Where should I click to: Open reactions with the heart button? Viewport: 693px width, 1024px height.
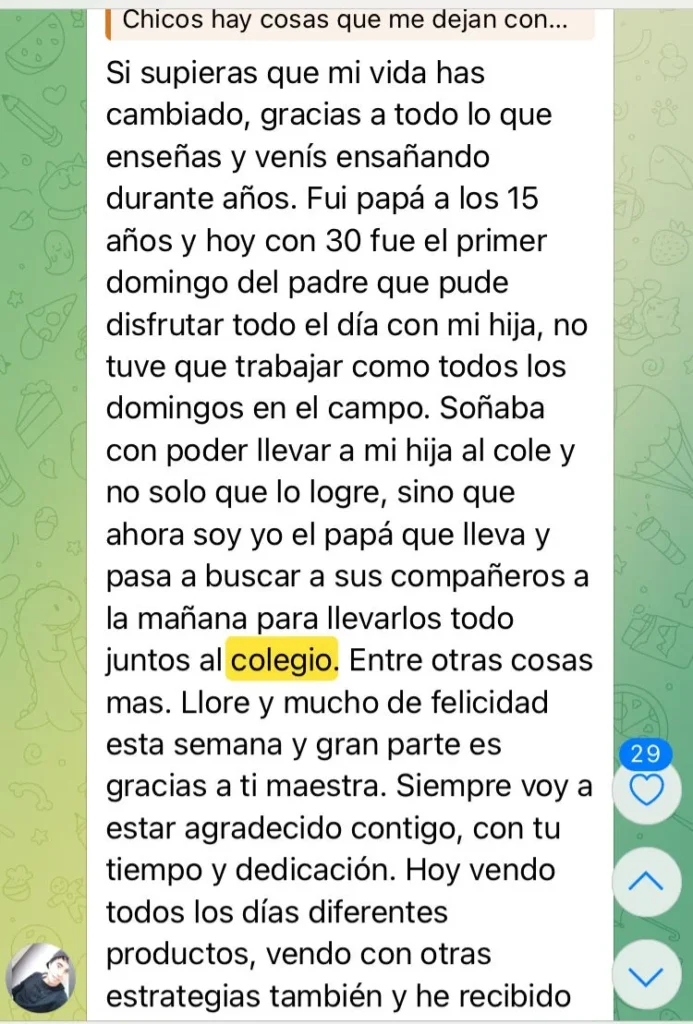pyautogui.click(x=647, y=791)
